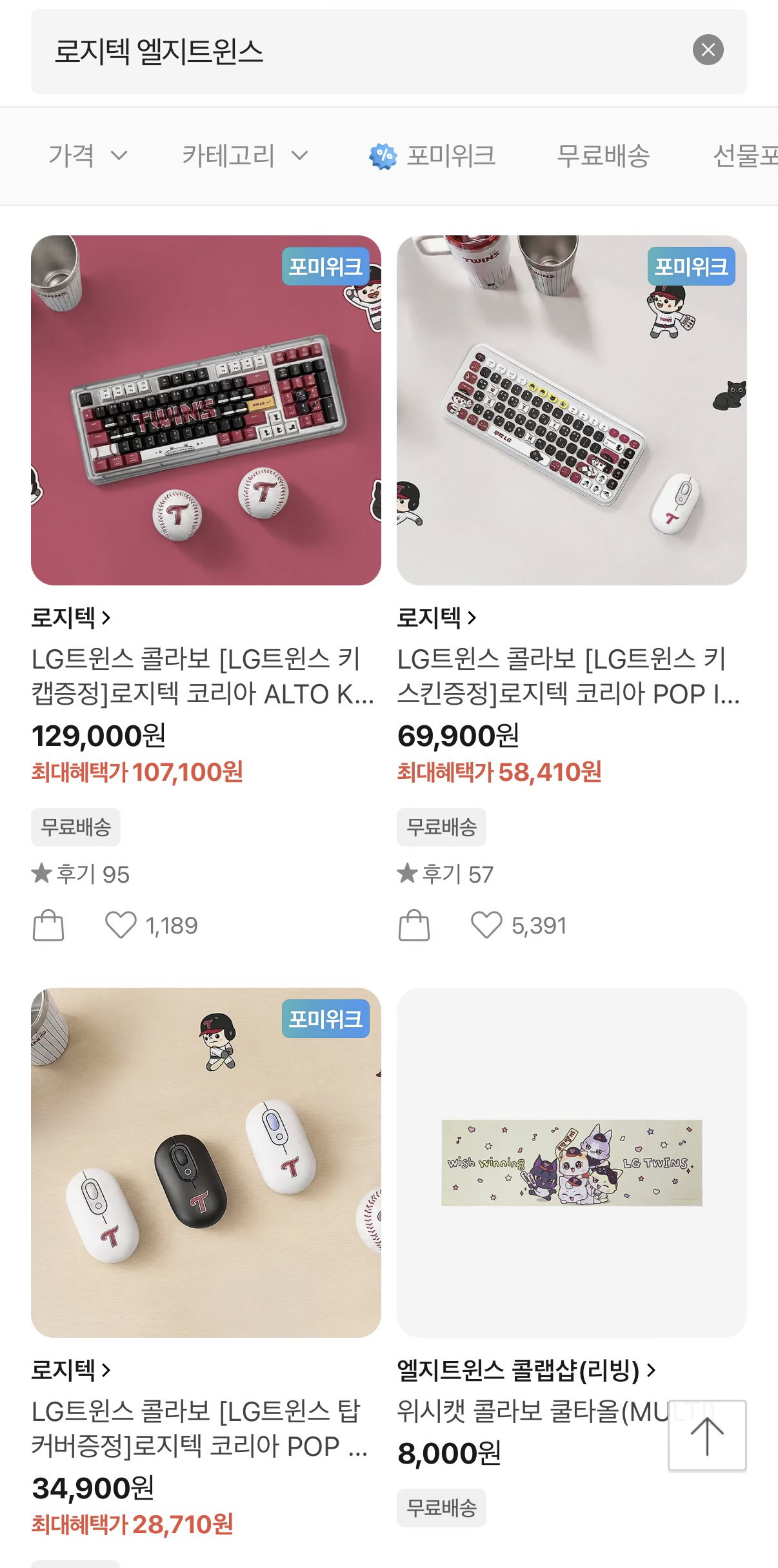This screenshot has height=1568, width=778.
Task: Jump back to the top of results
Action: (x=707, y=1436)
